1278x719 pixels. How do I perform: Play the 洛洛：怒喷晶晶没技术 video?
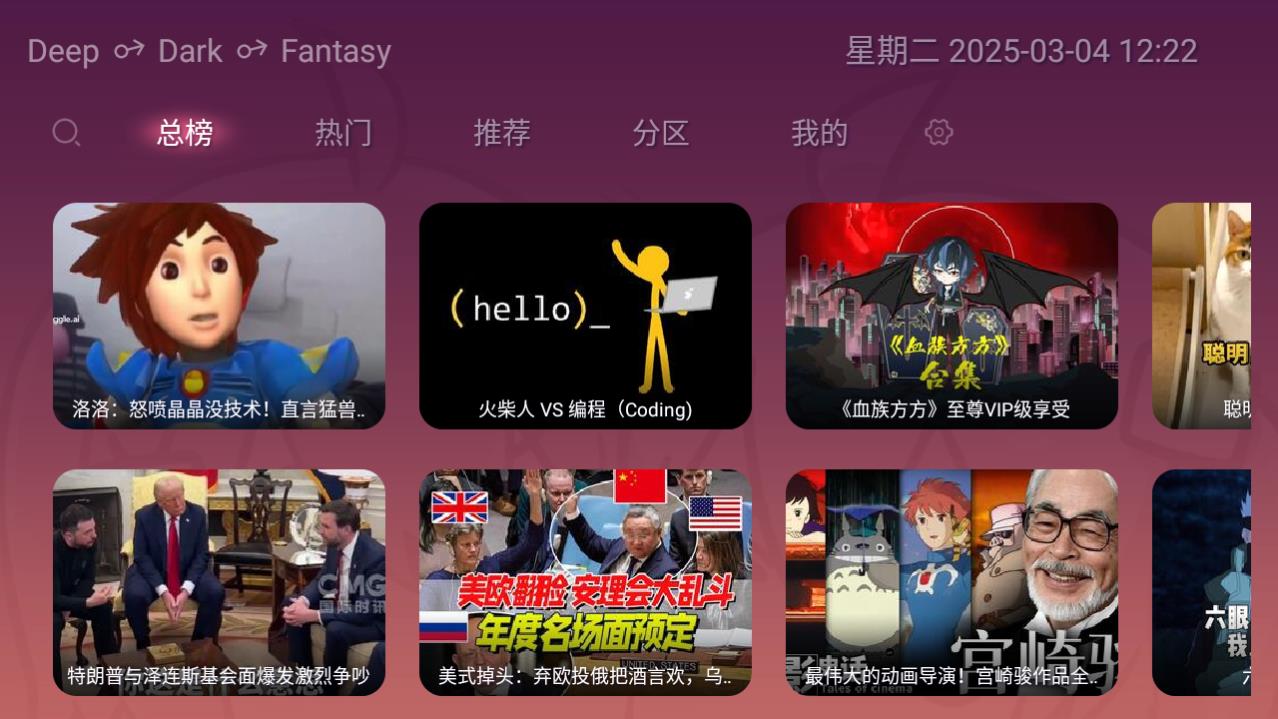coord(219,315)
